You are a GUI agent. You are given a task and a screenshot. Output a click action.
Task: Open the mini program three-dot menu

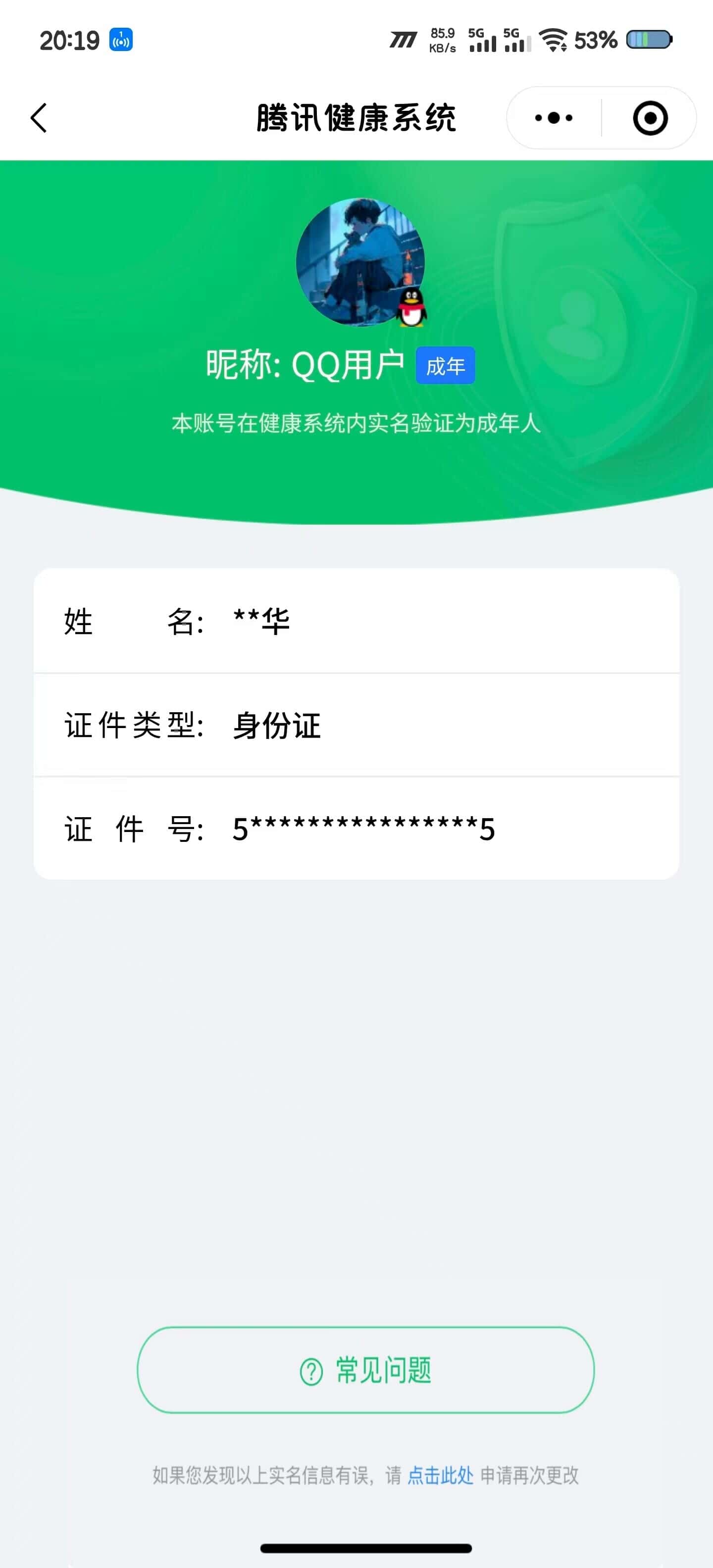click(x=554, y=117)
